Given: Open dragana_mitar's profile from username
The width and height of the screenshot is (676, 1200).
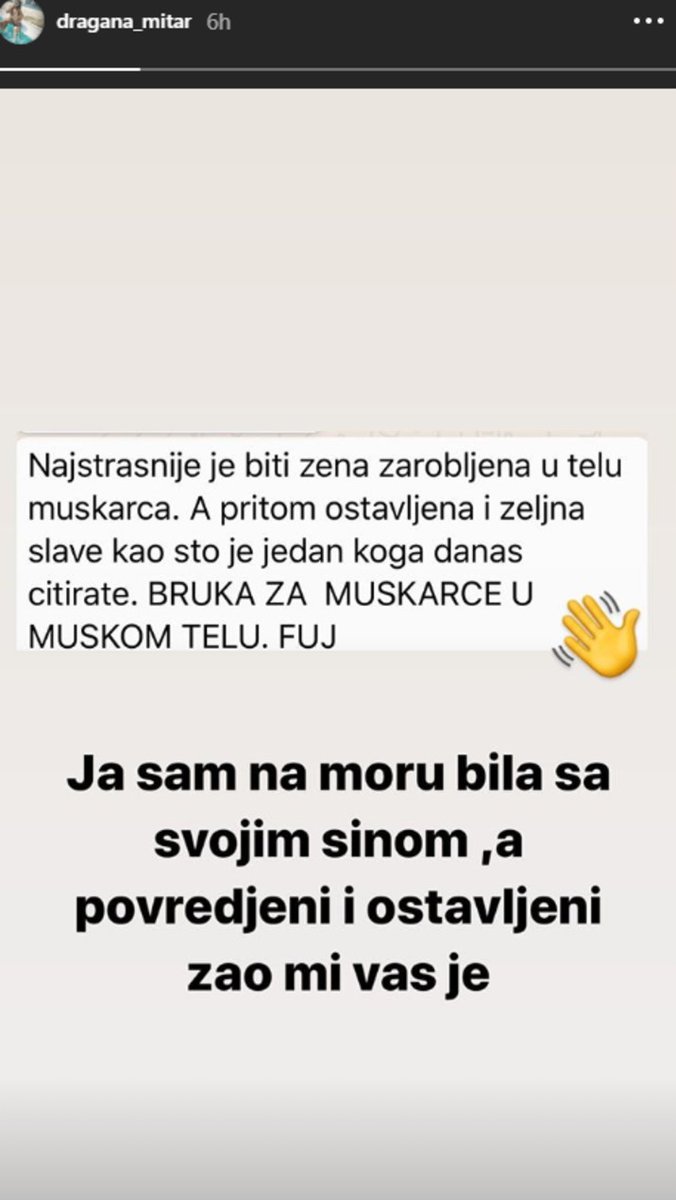Looking at the screenshot, I should coord(126,21).
